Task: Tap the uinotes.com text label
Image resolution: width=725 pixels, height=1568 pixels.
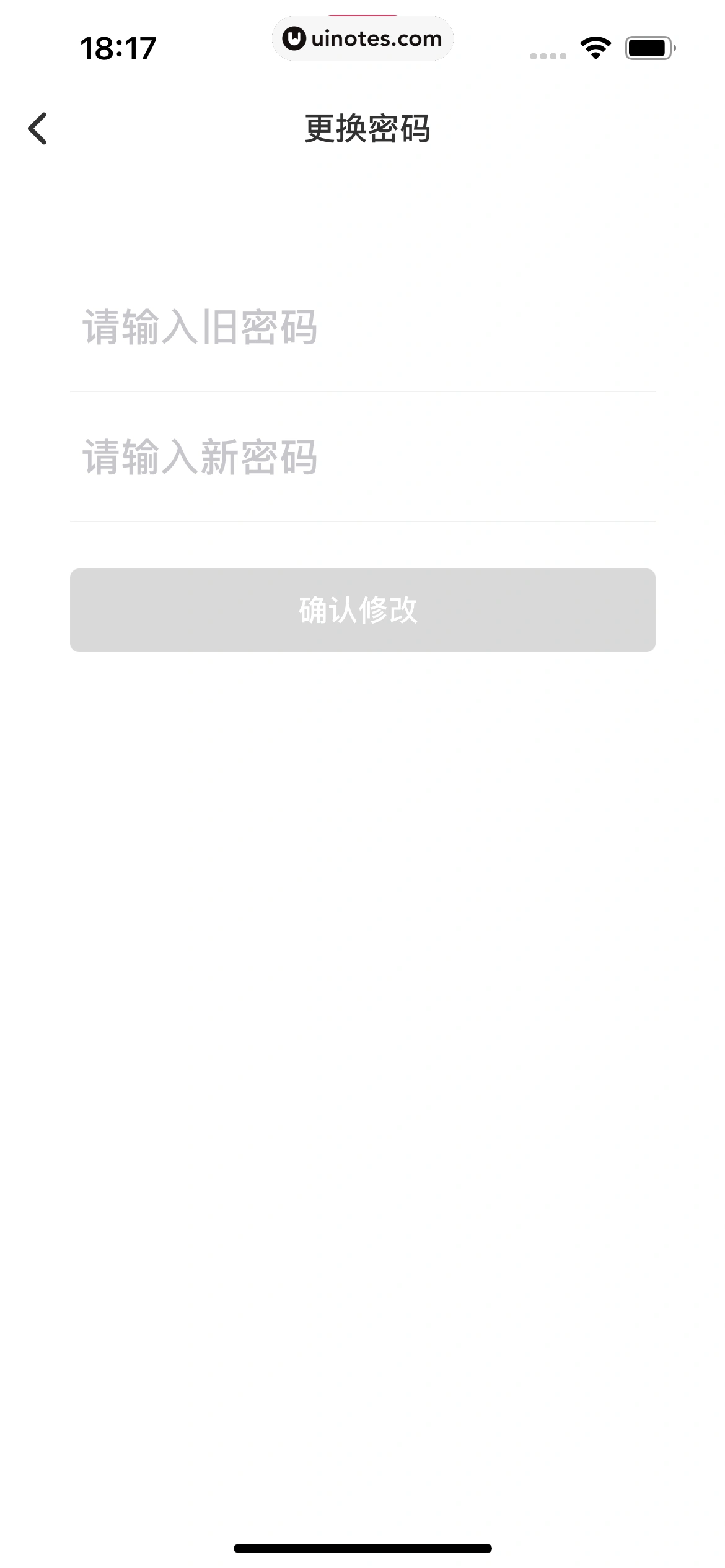Action: tap(375, 38)
